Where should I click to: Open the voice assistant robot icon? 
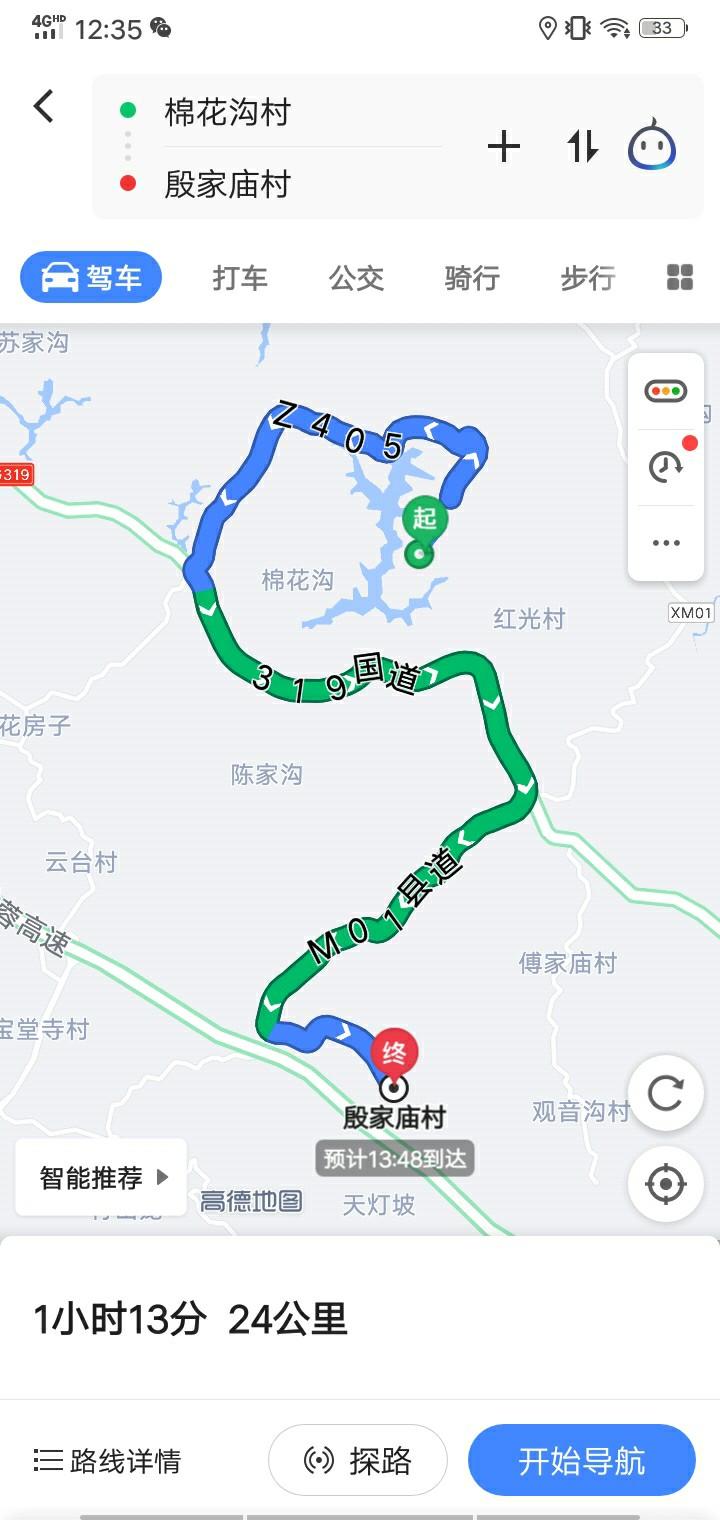pos(652,146)
